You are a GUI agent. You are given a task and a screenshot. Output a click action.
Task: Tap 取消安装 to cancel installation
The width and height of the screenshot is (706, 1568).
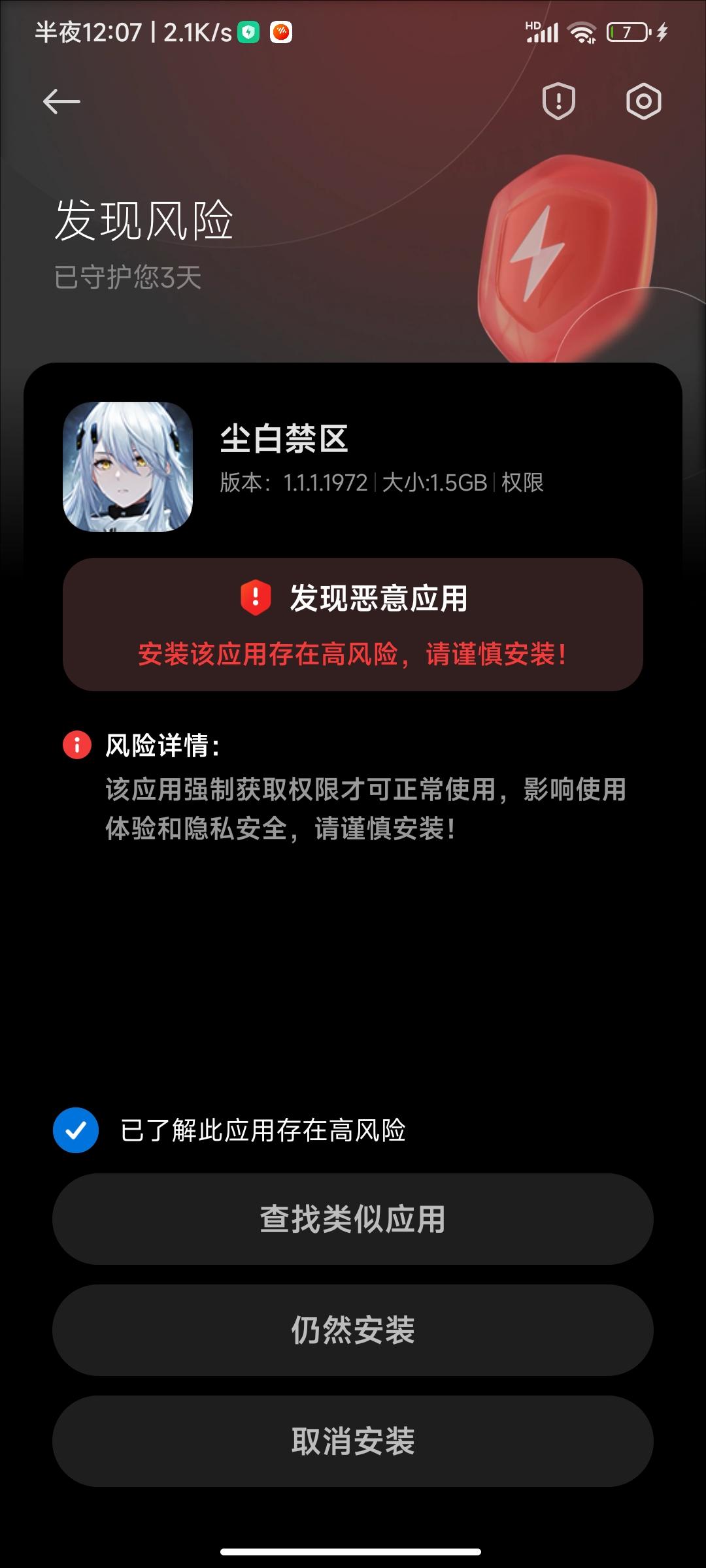353,1442
